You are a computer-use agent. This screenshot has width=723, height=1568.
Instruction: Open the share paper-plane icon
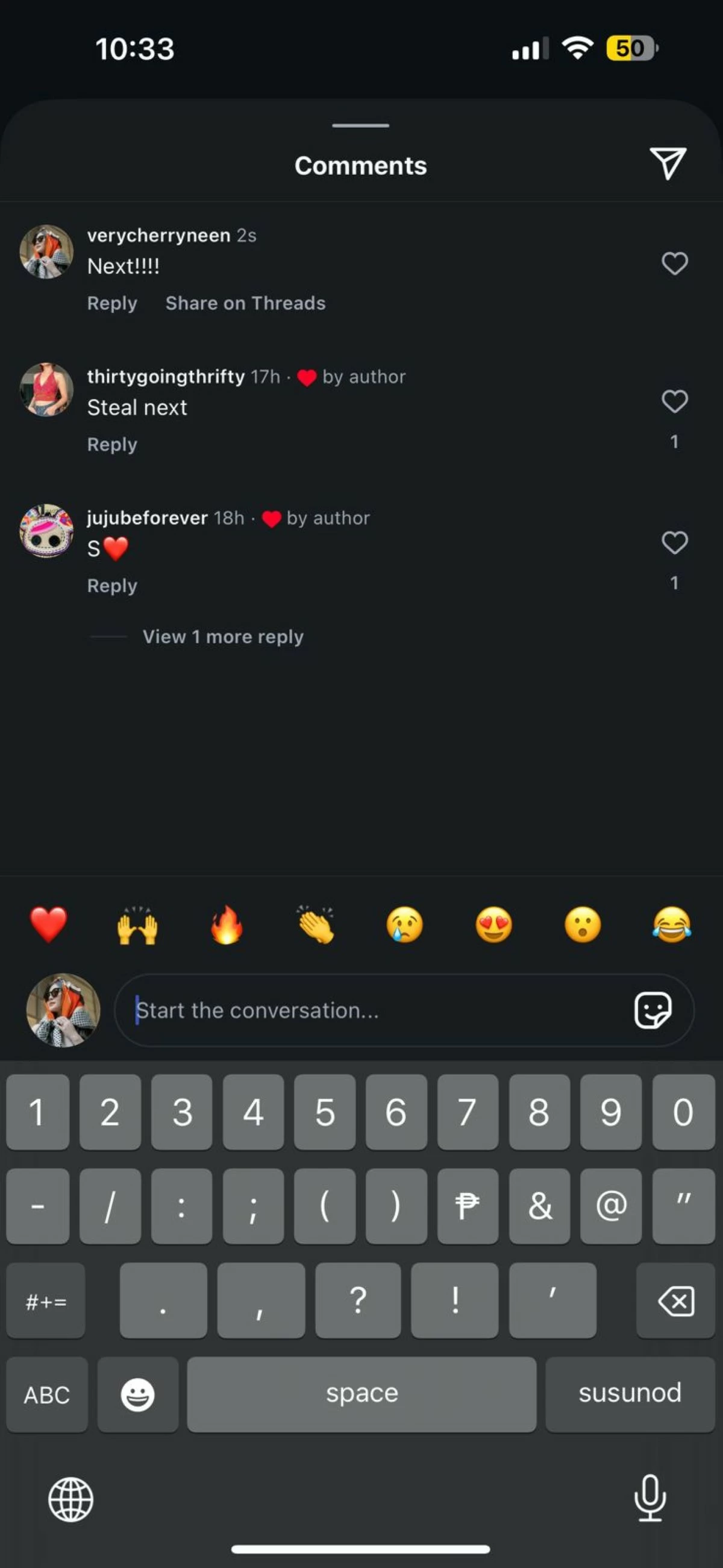(668, 163)
